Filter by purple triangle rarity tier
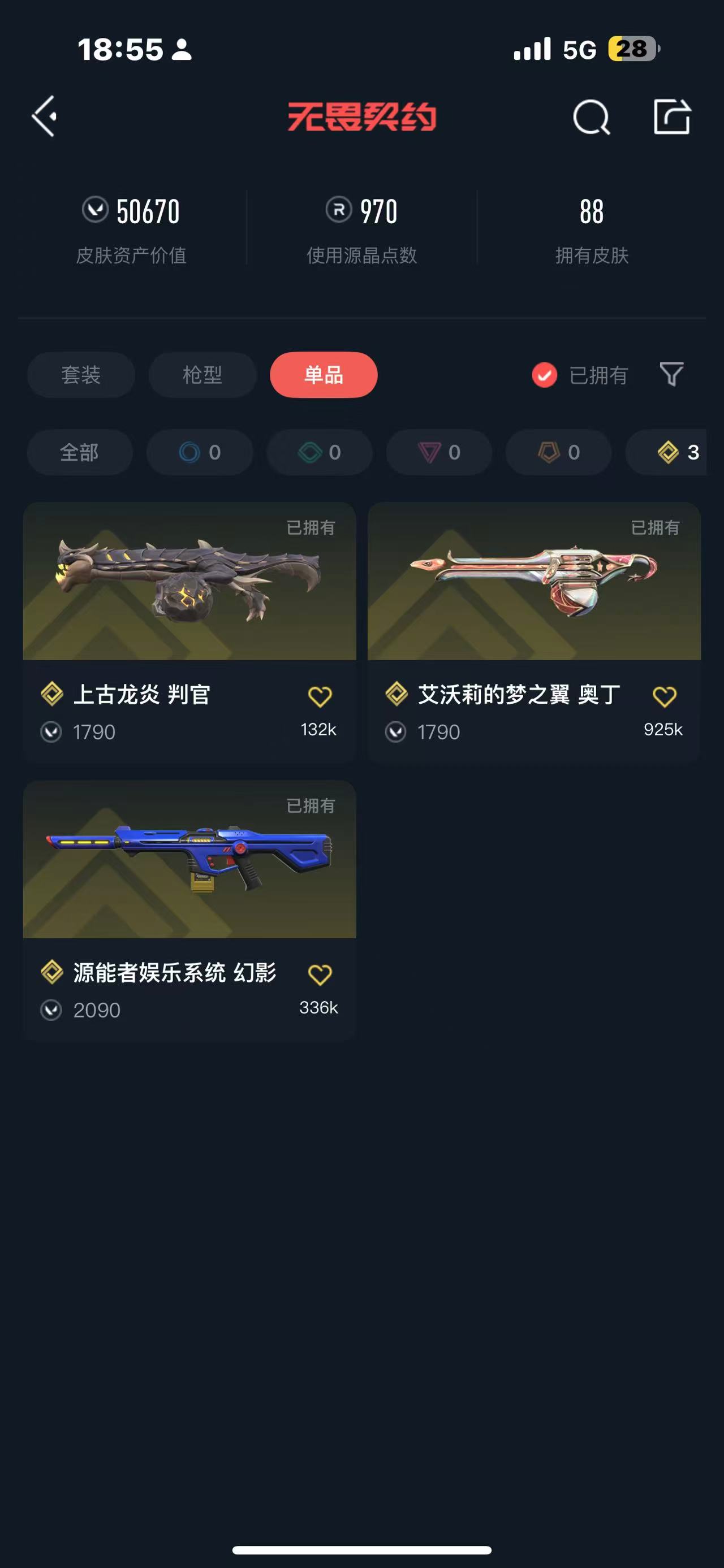 (439, 452)
